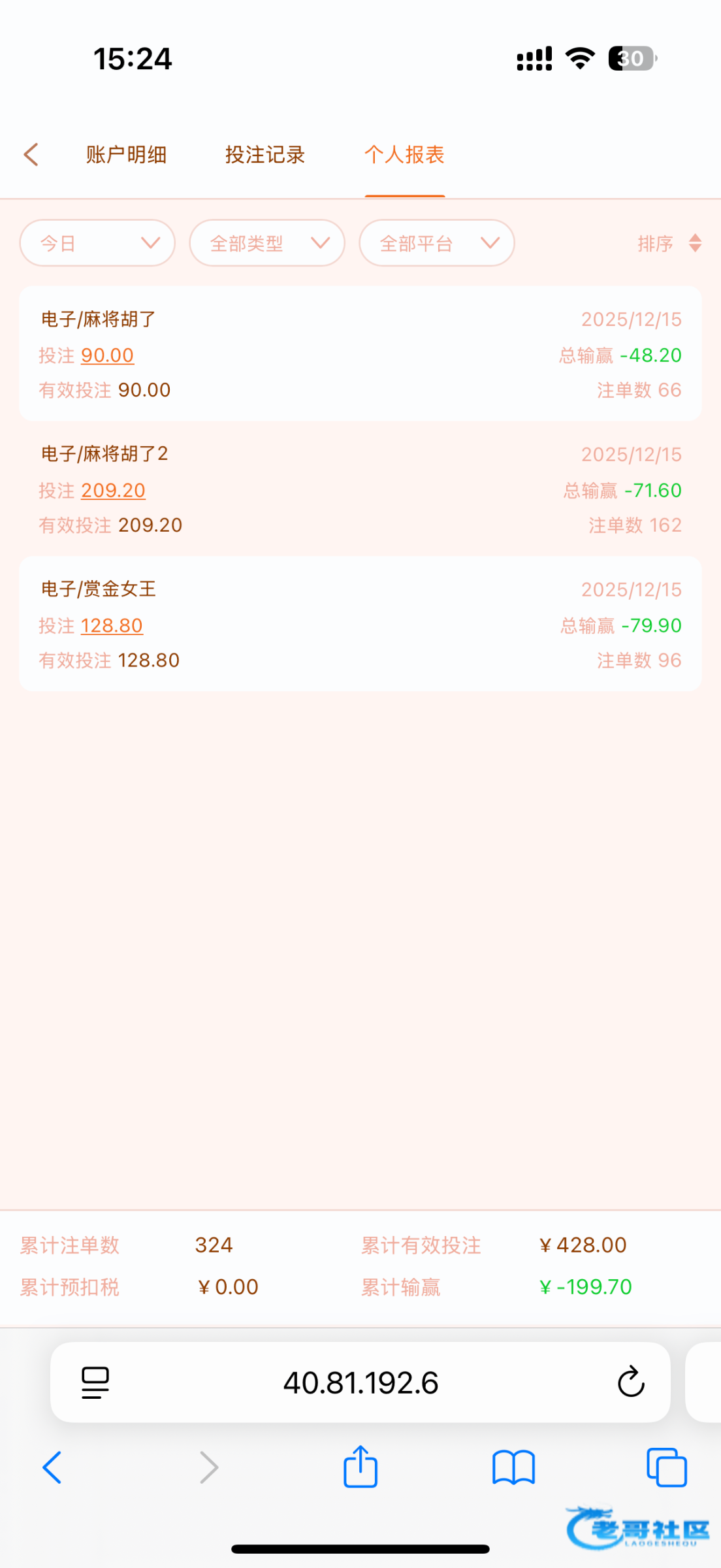Open the 全部类型 filter dropdown
Image resolution: width=721 pixels, height=1568 pixels.
[x=267, y=243]
